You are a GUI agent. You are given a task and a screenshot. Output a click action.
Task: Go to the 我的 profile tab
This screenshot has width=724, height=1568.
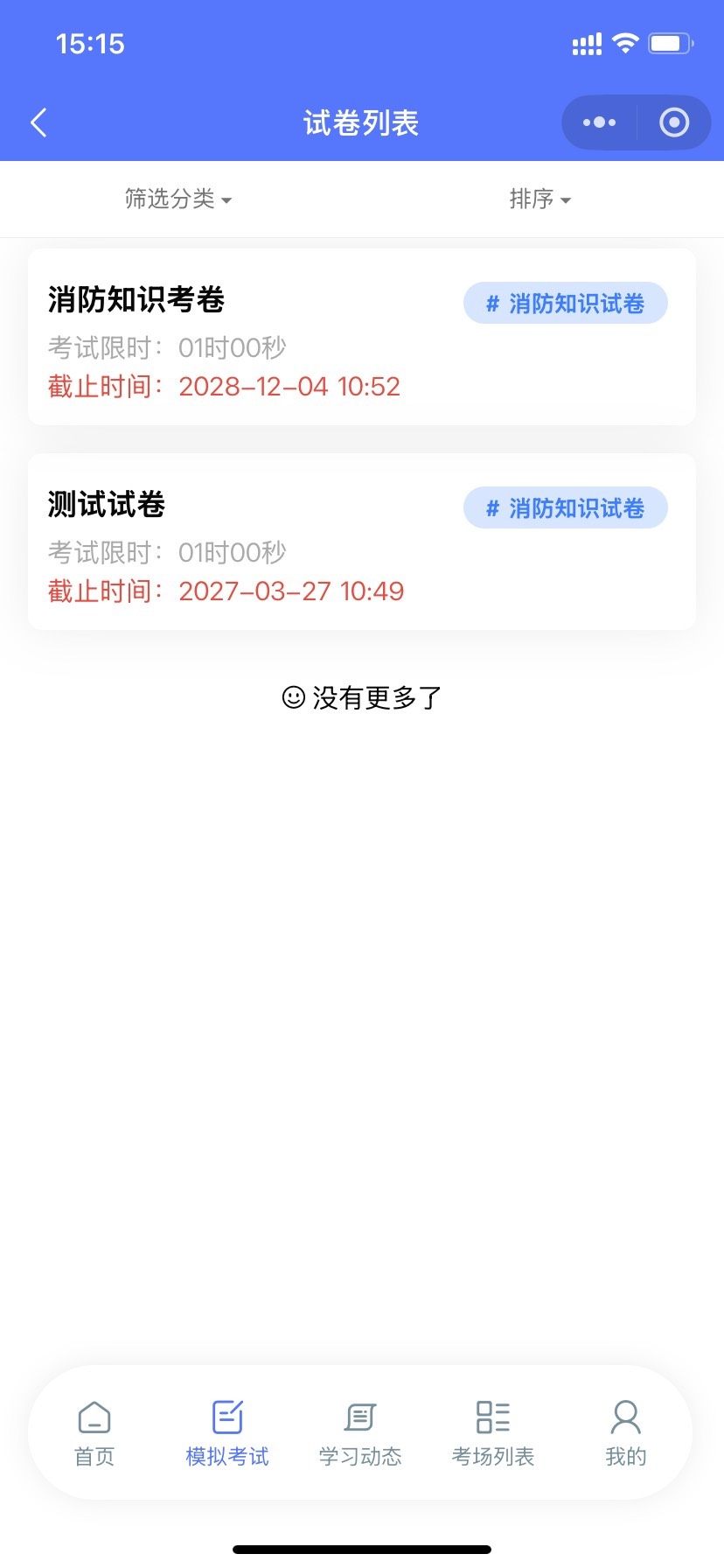[x=626, y=1433]
